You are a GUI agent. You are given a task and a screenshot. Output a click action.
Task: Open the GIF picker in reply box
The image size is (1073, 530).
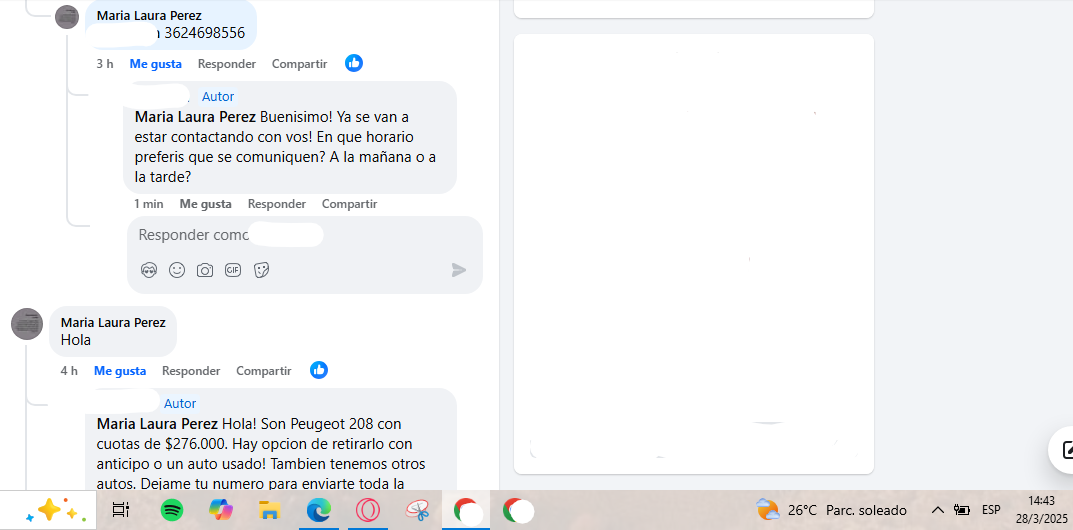233,270
